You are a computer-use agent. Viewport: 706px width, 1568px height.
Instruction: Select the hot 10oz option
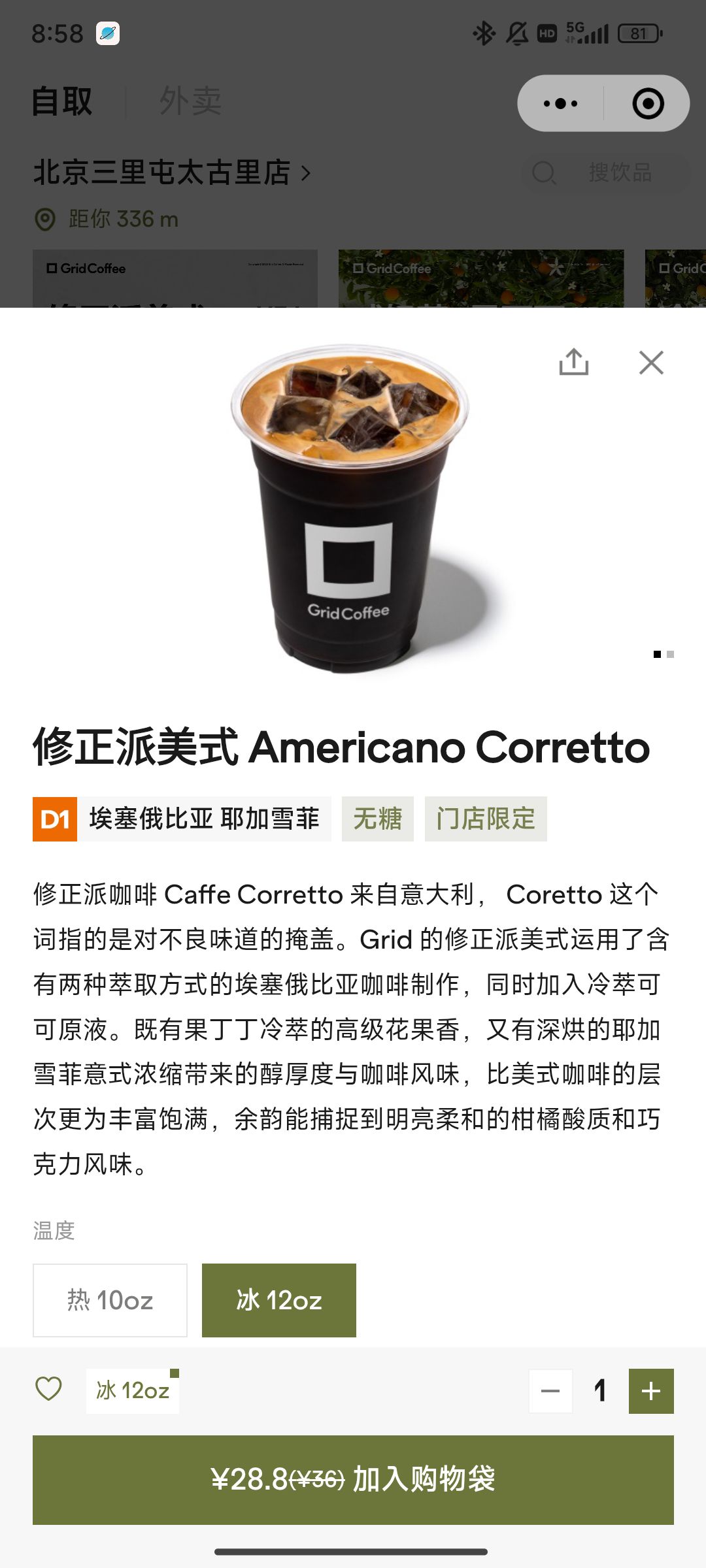pos(110,1300)
